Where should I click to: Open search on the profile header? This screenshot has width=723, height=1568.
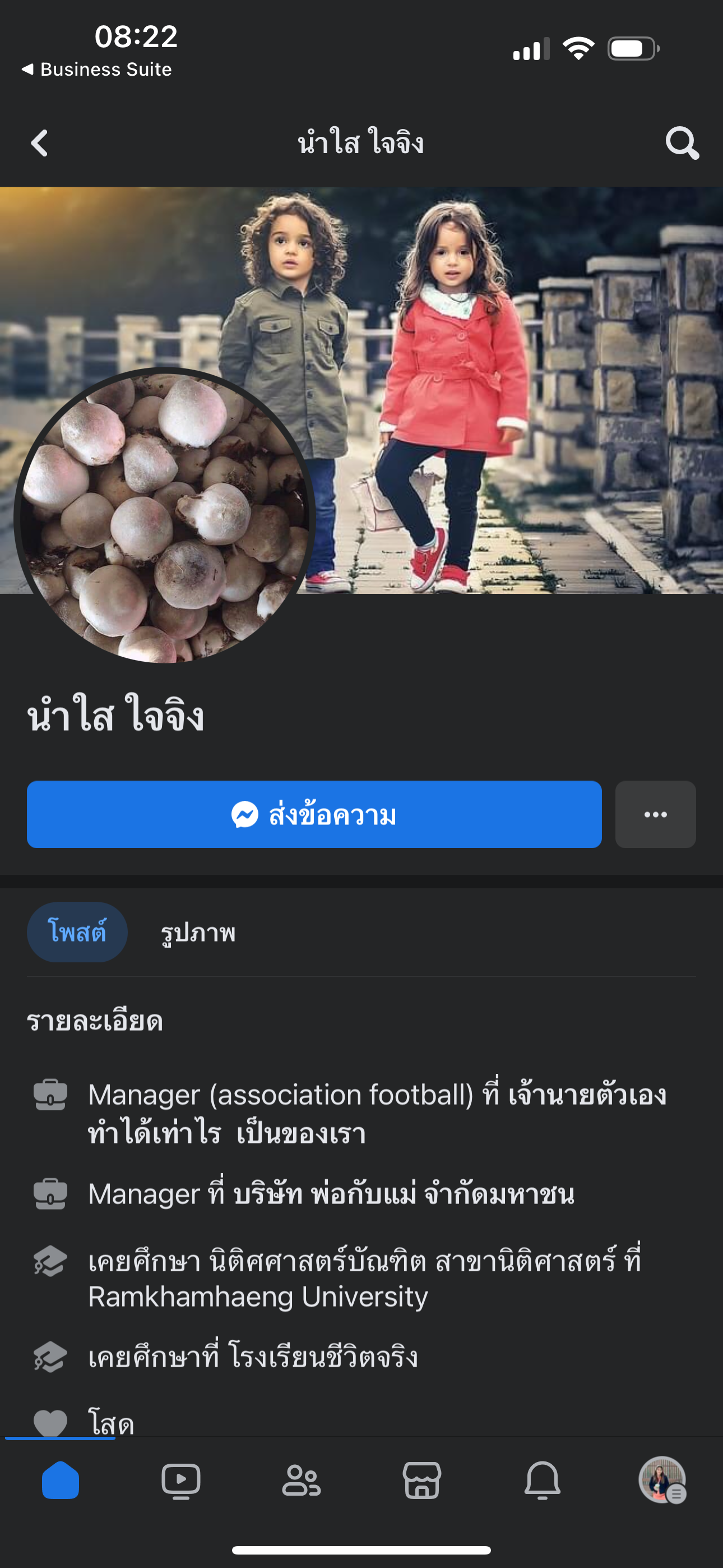[682, 144]
